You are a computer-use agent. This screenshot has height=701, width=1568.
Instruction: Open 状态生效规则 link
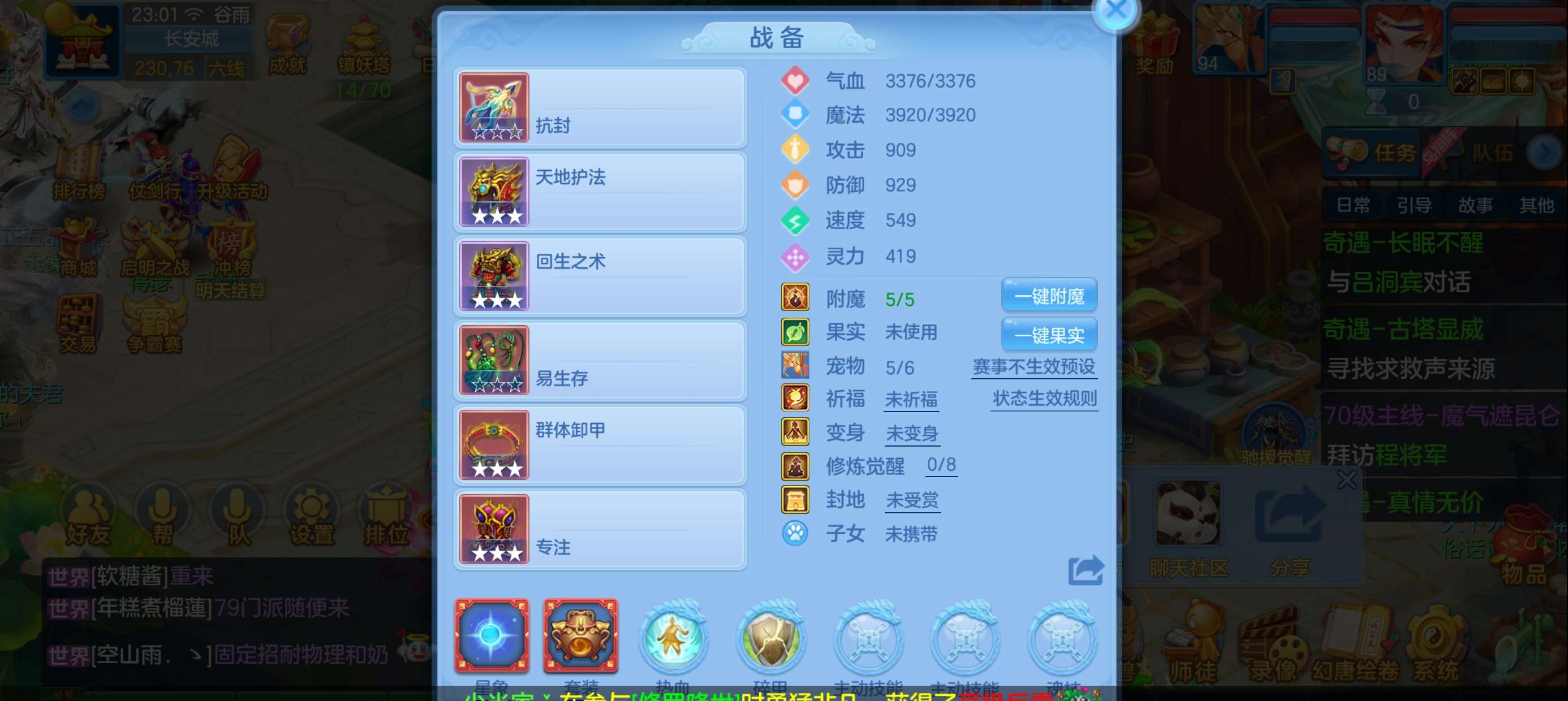pyautogui.click(x=1045, y=399)
